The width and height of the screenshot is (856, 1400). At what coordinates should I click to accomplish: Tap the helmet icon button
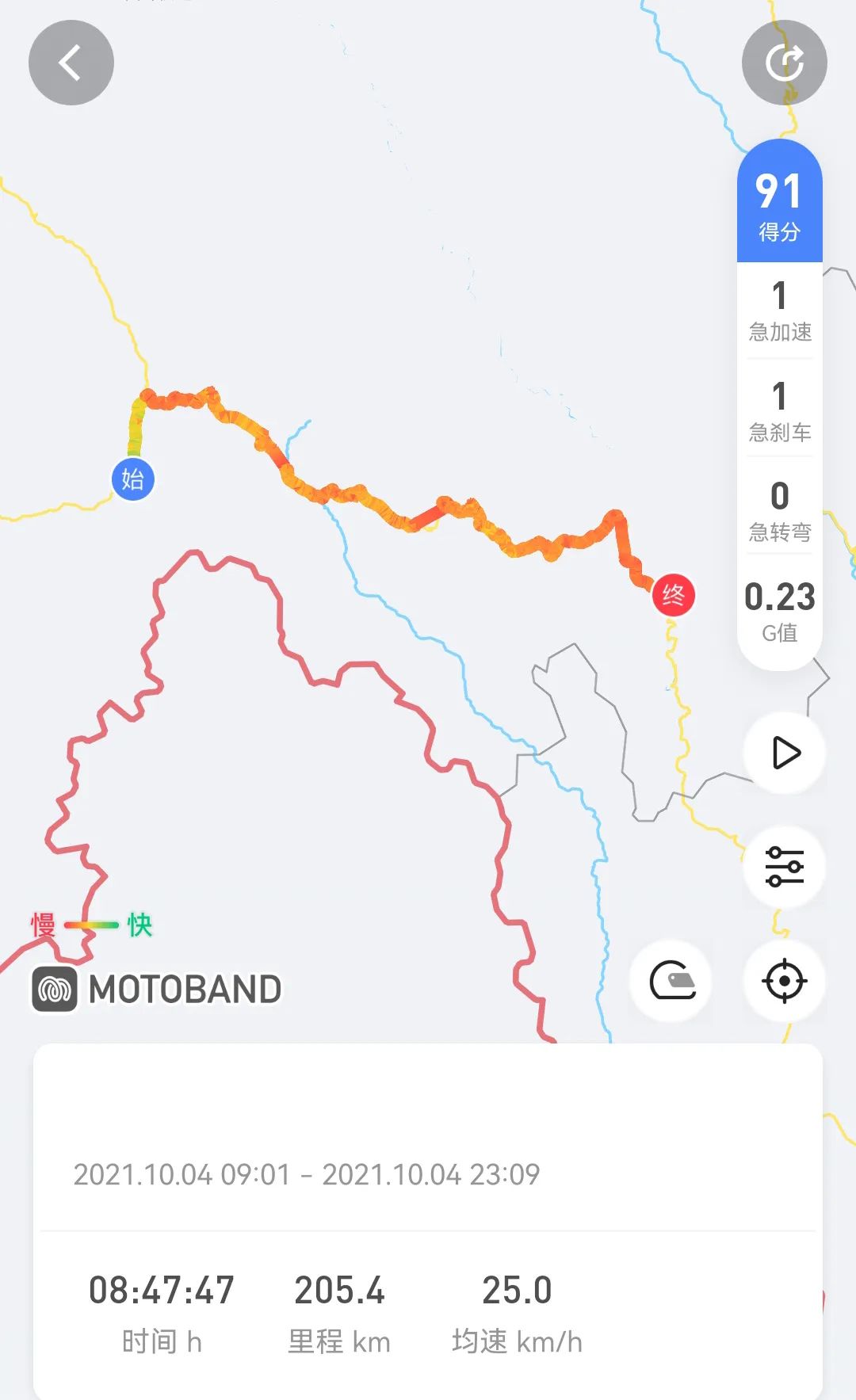[x=671, y=981]
